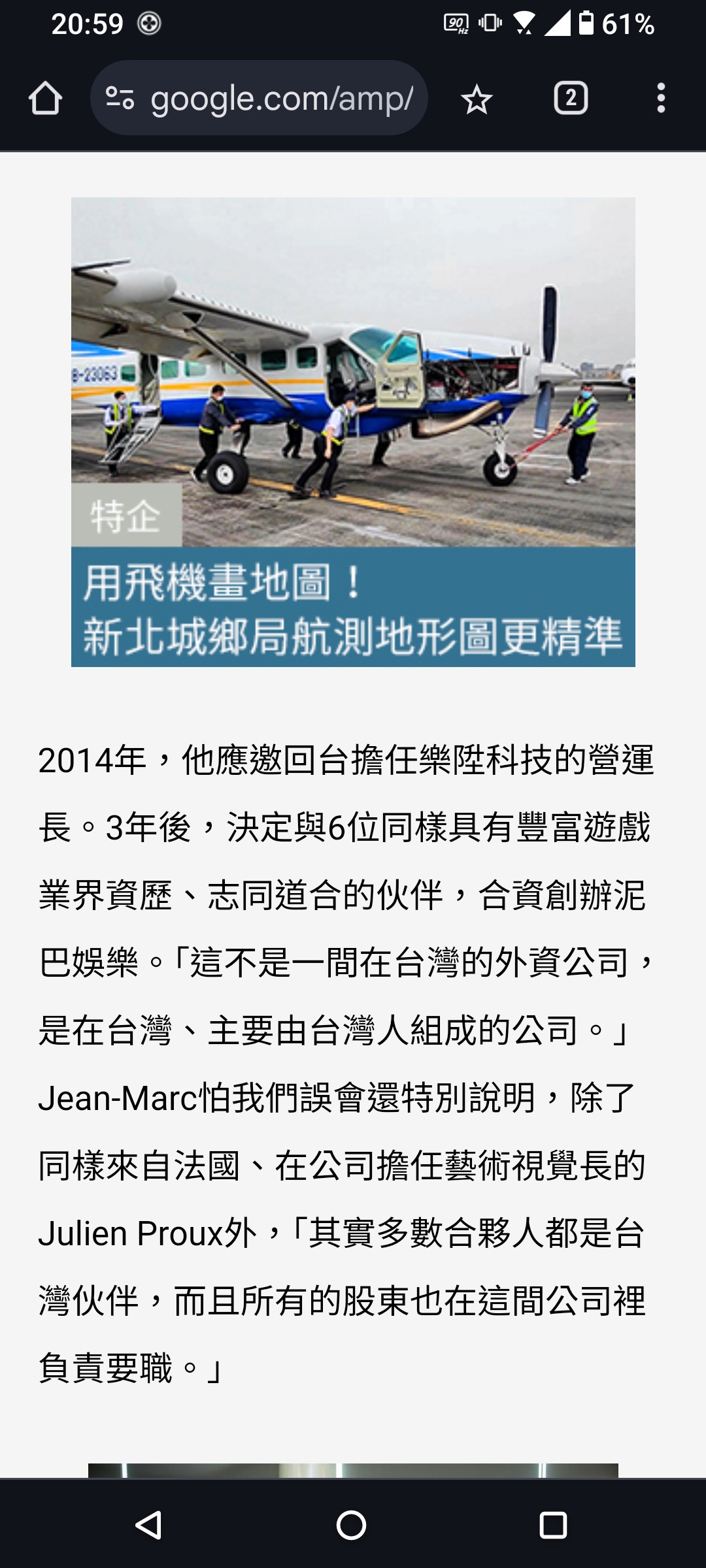Open Chrome's three-dot overflow menu

click(661, 99)
